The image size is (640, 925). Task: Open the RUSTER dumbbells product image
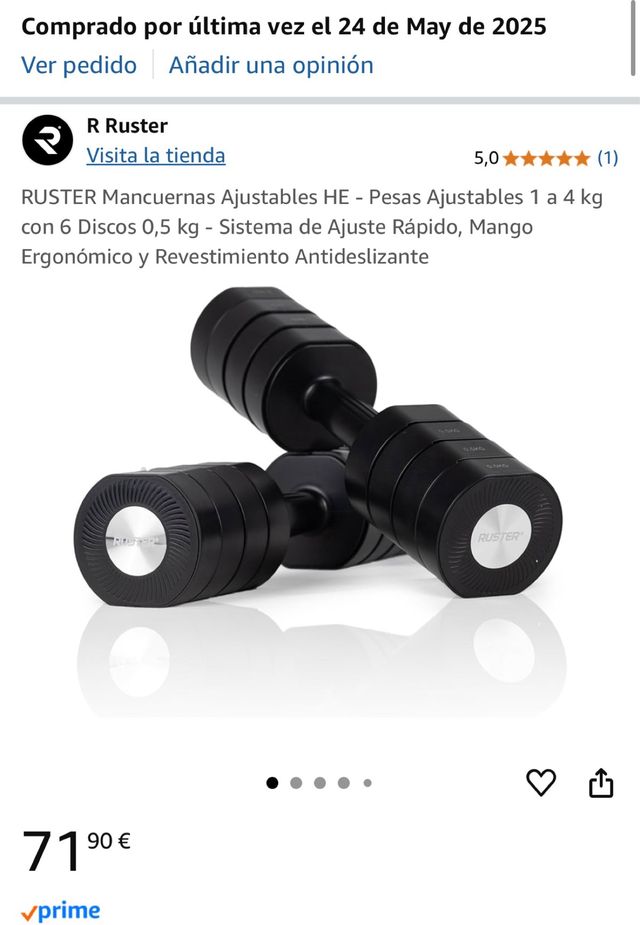point(320,480)
